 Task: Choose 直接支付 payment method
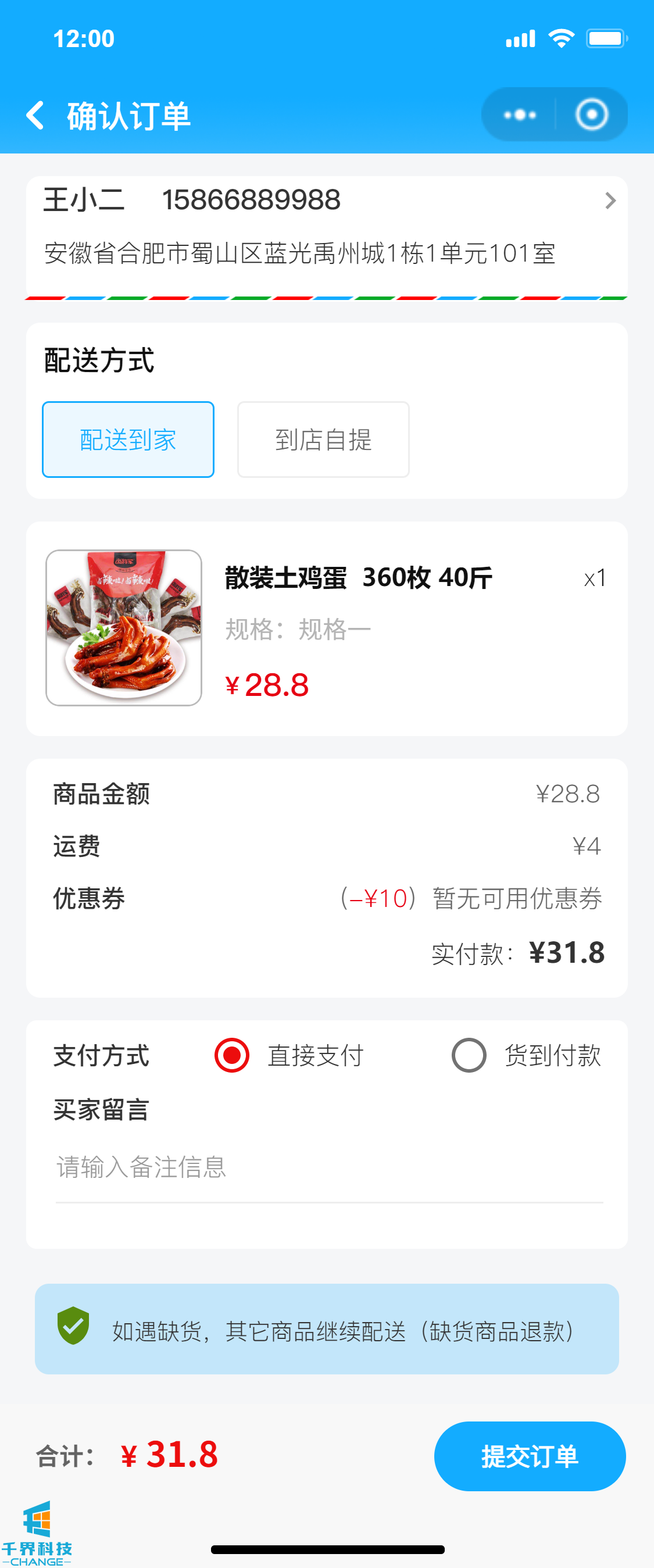(233, 1055)
